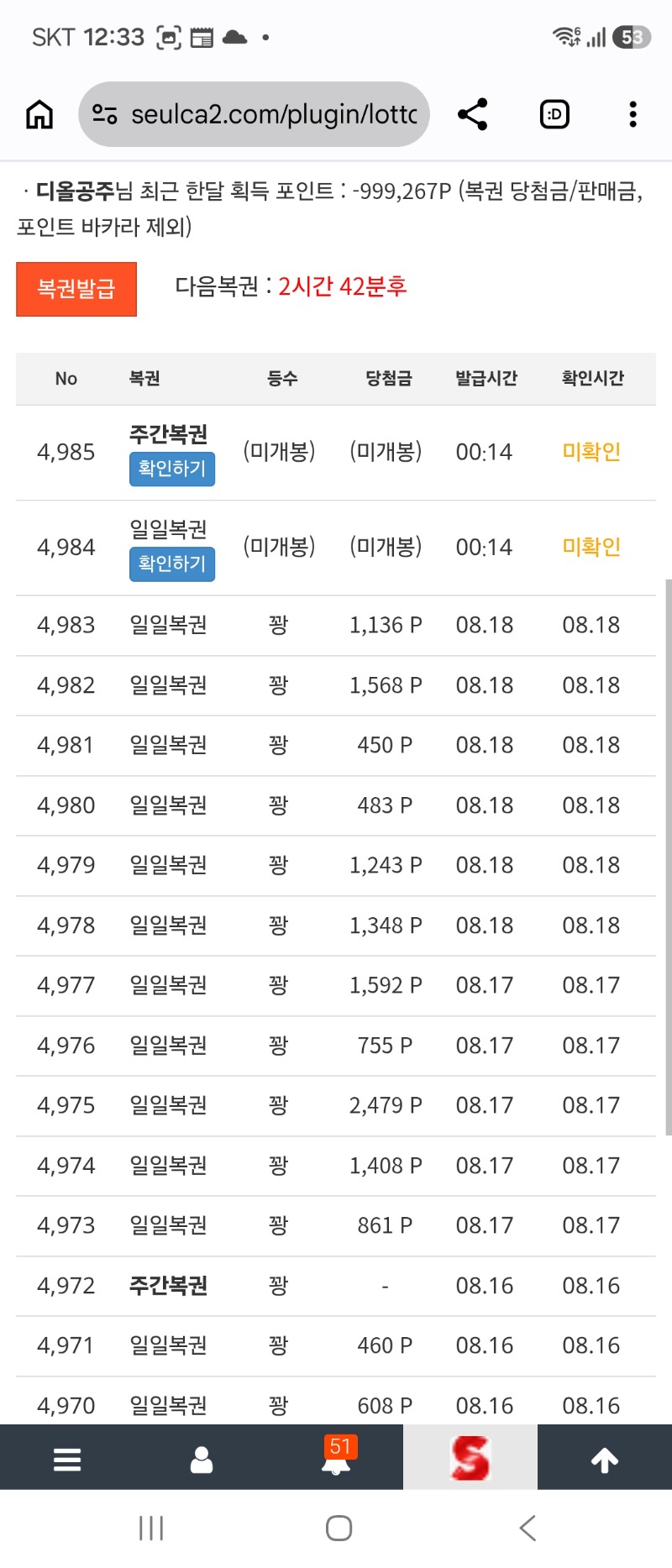This screenshot has width=672, height=1568.
Task: Tap the red S logo tab
Action: click(470, 1458)
